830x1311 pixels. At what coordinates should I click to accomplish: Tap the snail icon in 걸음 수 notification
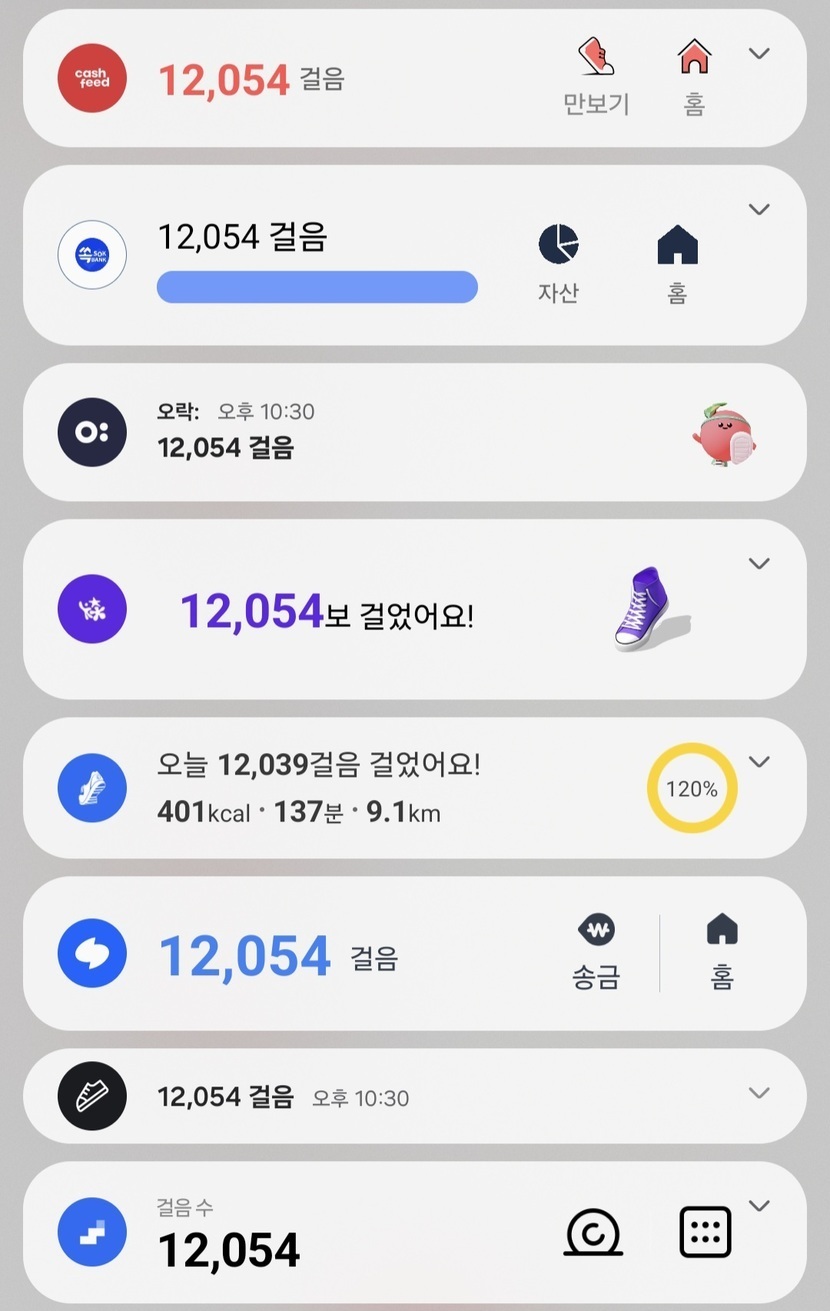pos(593,1232)
